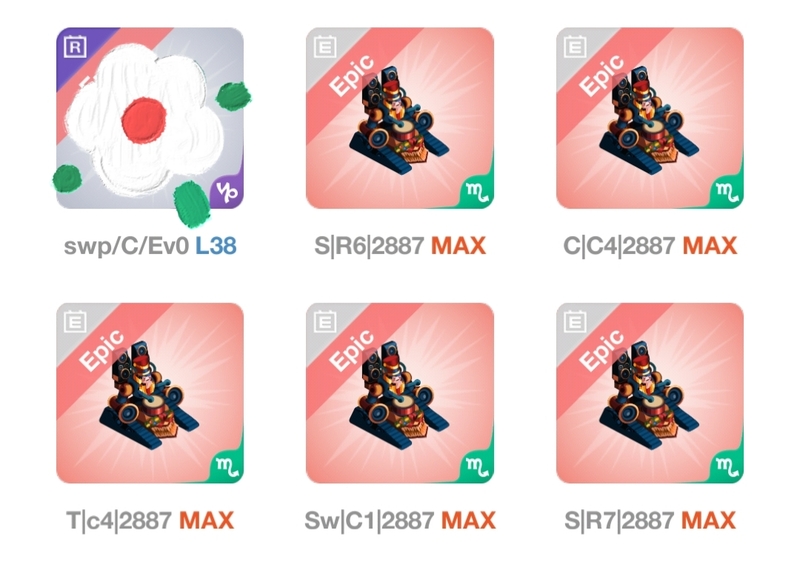Open the Epic card labeled C|C4|2887
Viewport: 800px width, 570px height.
click(650, 118)
